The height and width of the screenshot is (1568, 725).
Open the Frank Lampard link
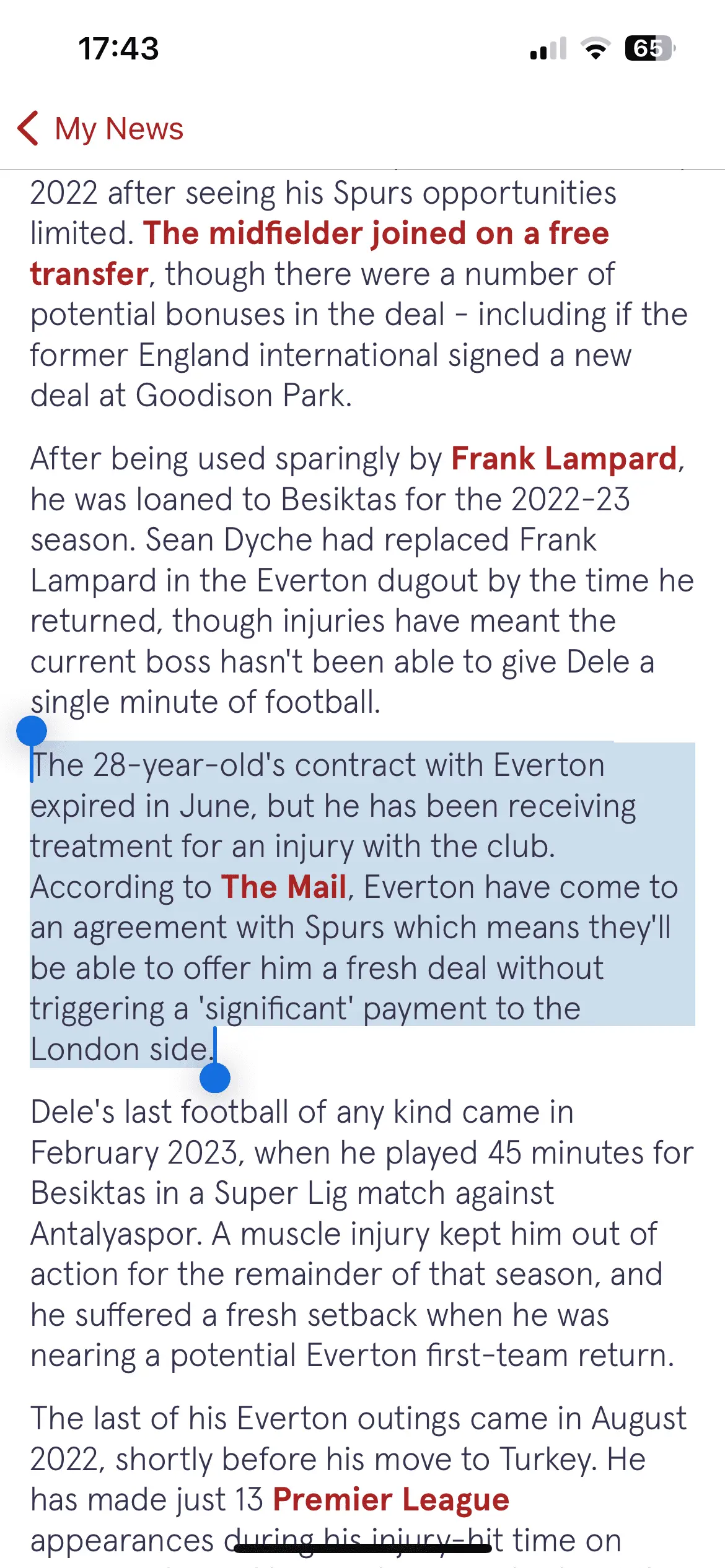564,460
